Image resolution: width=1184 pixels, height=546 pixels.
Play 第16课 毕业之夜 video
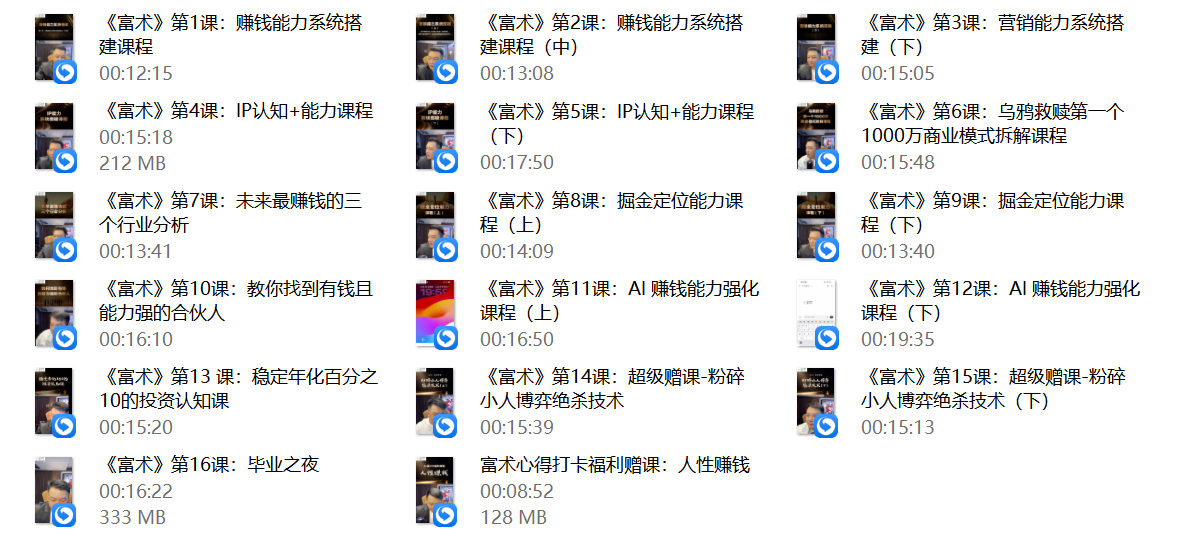point(212,465)
